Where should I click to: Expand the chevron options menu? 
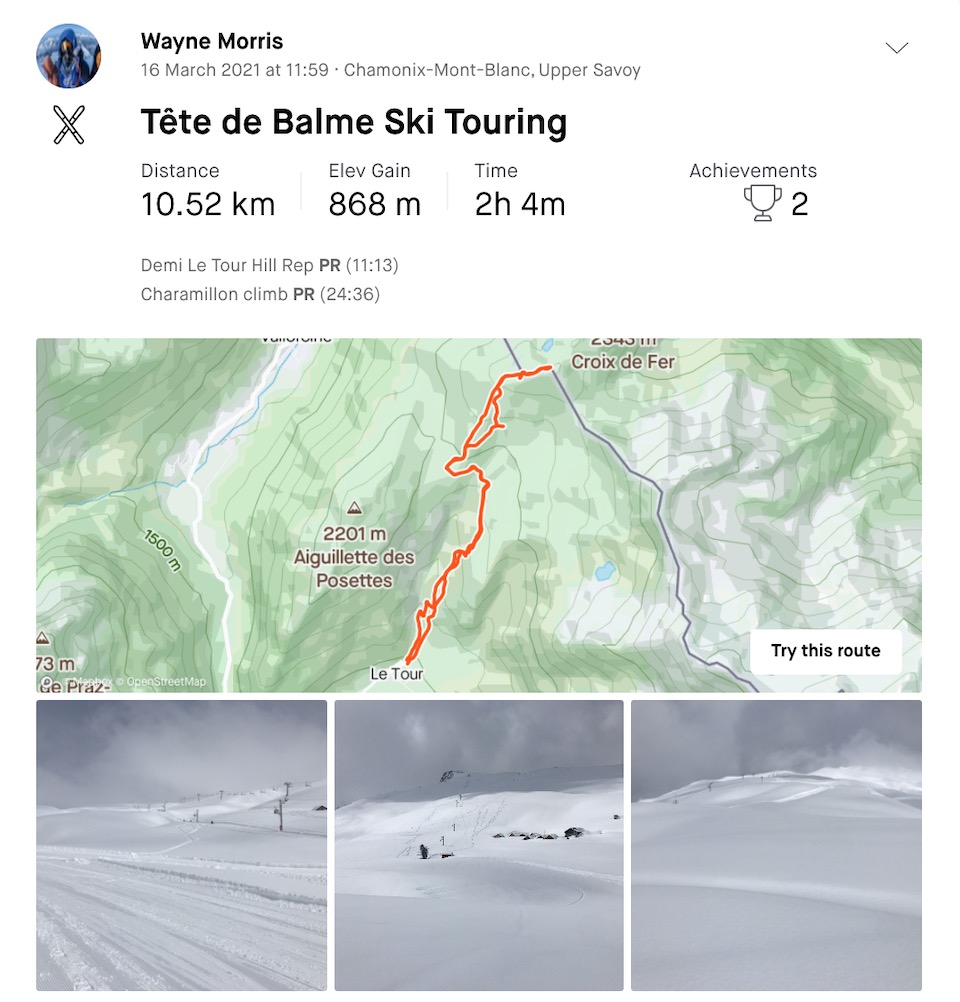[x=897, y=48]
